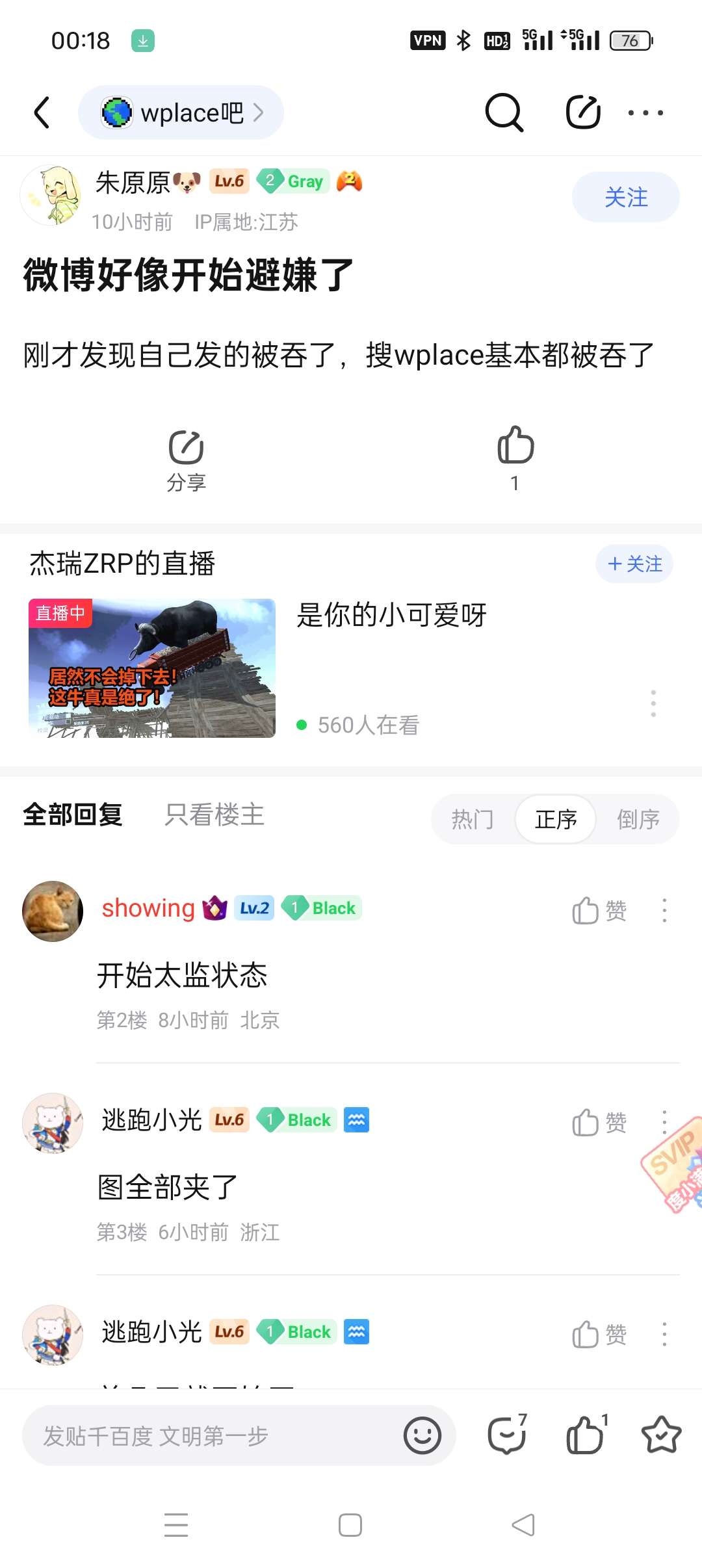Screen dimensions: 702x1568
Task: Add this post to favorites
Action: pyautogui.click(x=661, y=1435)
